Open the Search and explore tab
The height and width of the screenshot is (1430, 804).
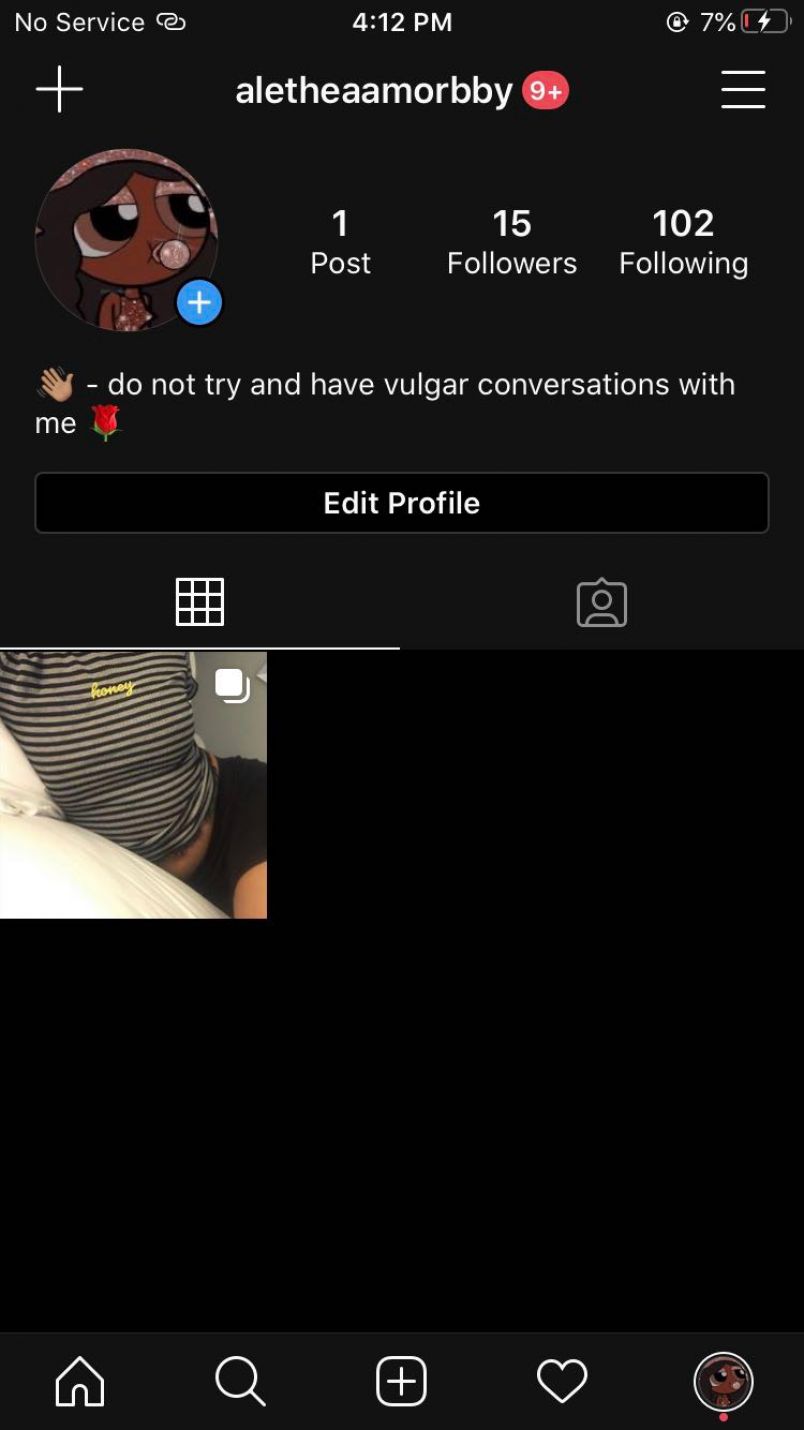tap(240, 1381)
